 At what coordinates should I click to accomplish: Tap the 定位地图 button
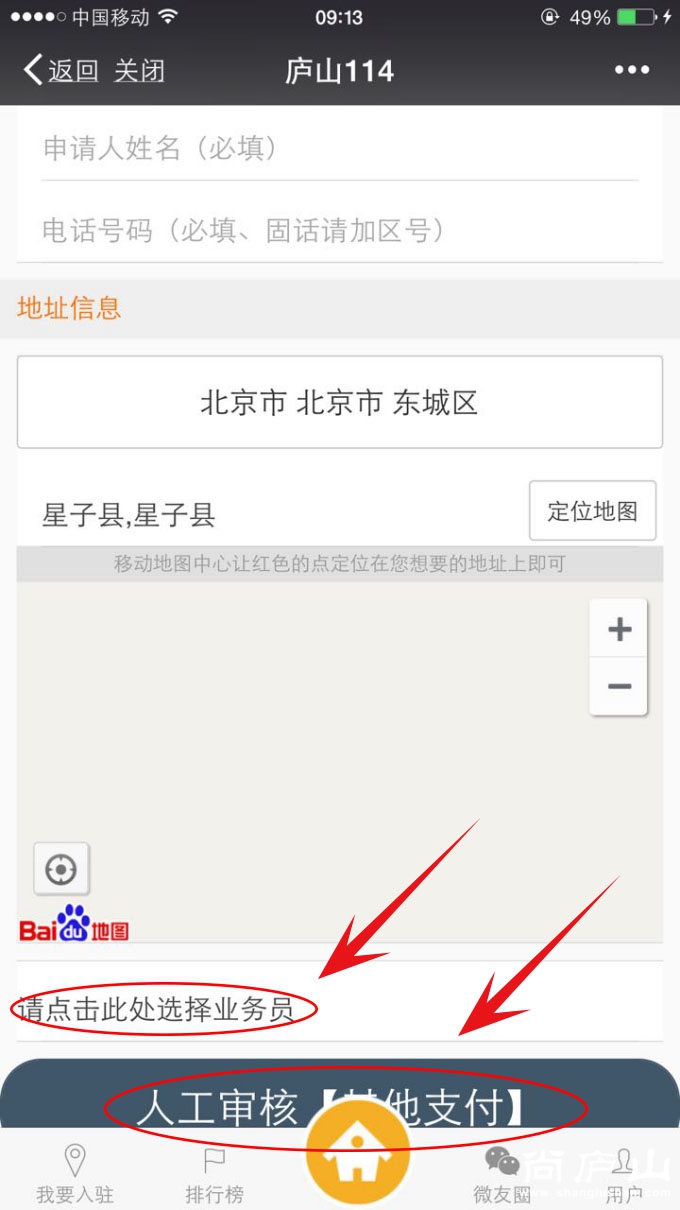[x=592, y=511]
